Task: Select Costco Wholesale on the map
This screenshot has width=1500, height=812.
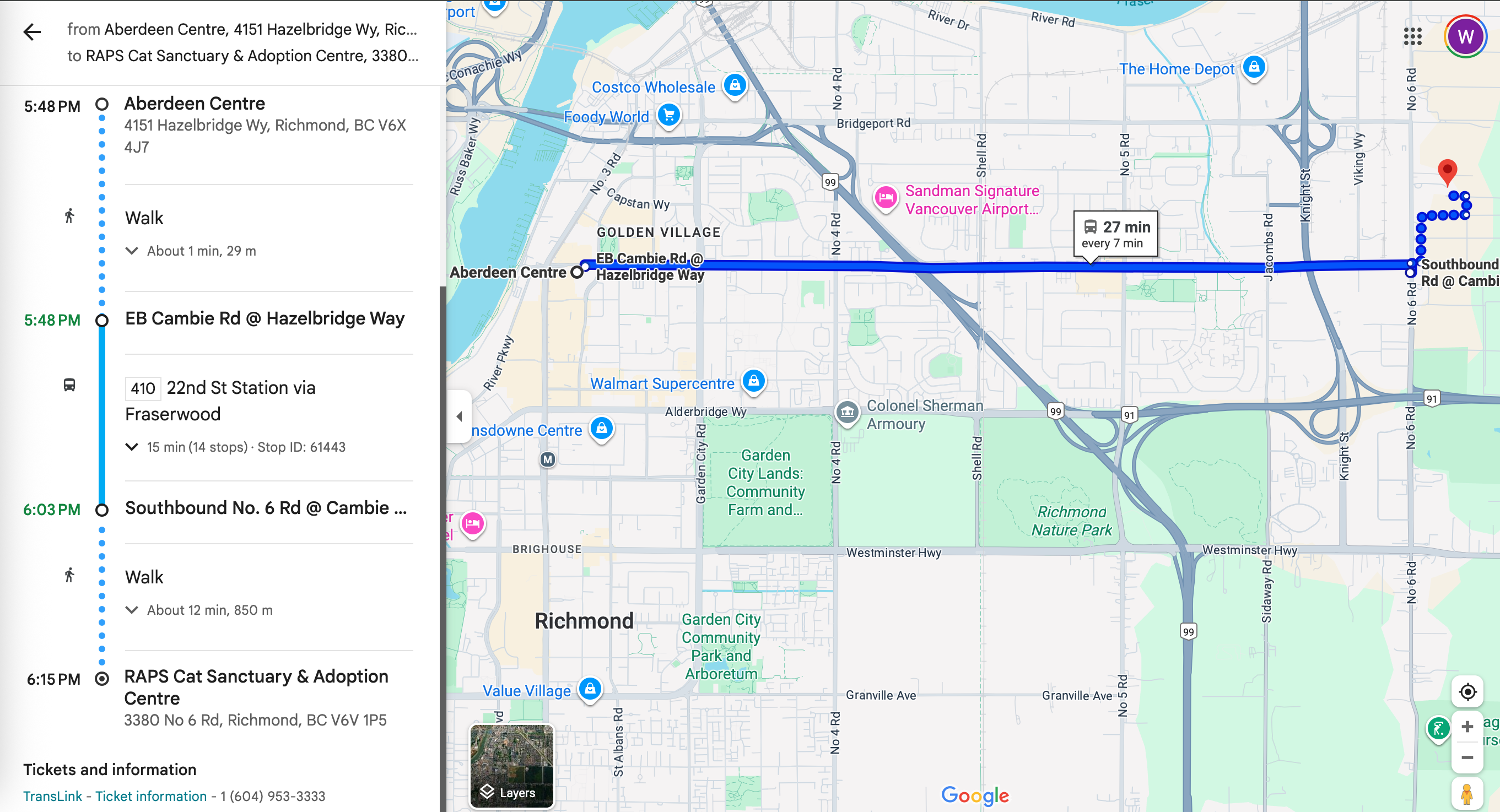Action: tap(735, 85)
